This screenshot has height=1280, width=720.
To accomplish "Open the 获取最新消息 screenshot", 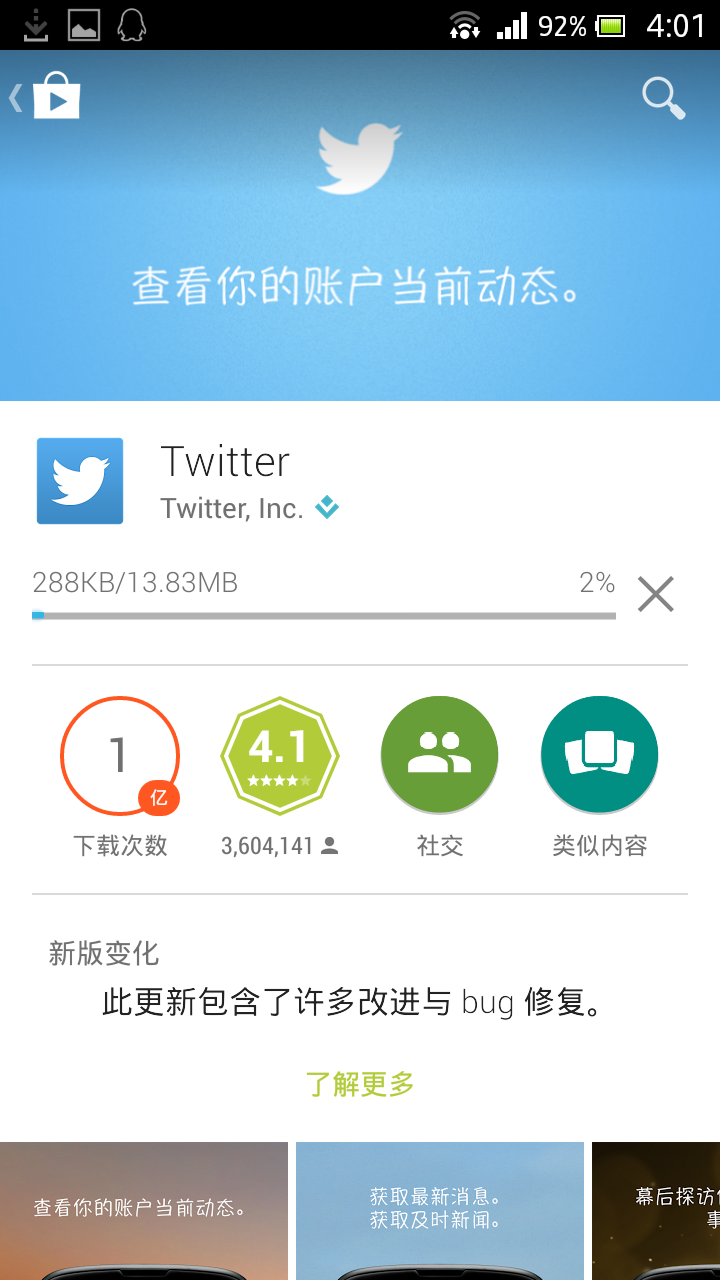I will (x=440, y=1211).
